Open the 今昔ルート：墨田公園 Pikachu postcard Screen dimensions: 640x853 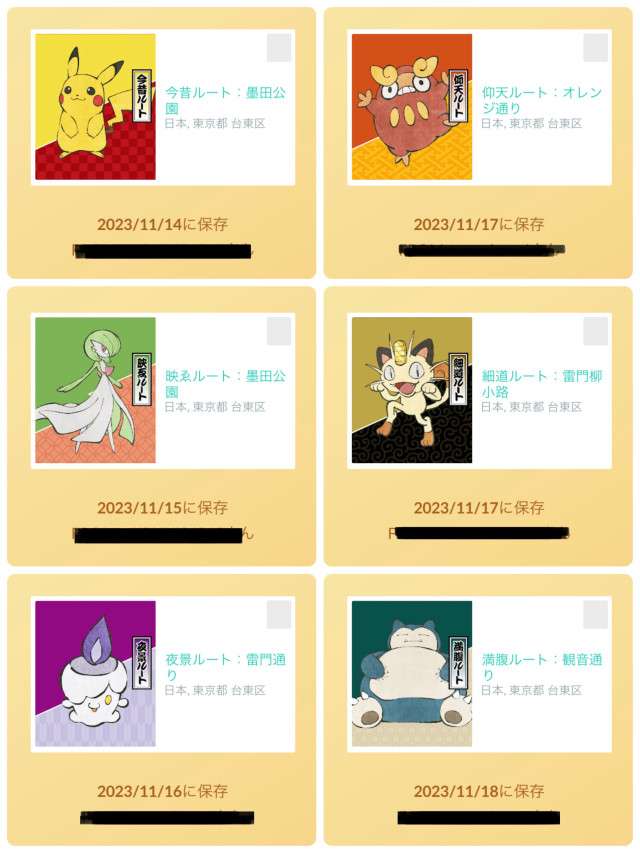(96, 107)
